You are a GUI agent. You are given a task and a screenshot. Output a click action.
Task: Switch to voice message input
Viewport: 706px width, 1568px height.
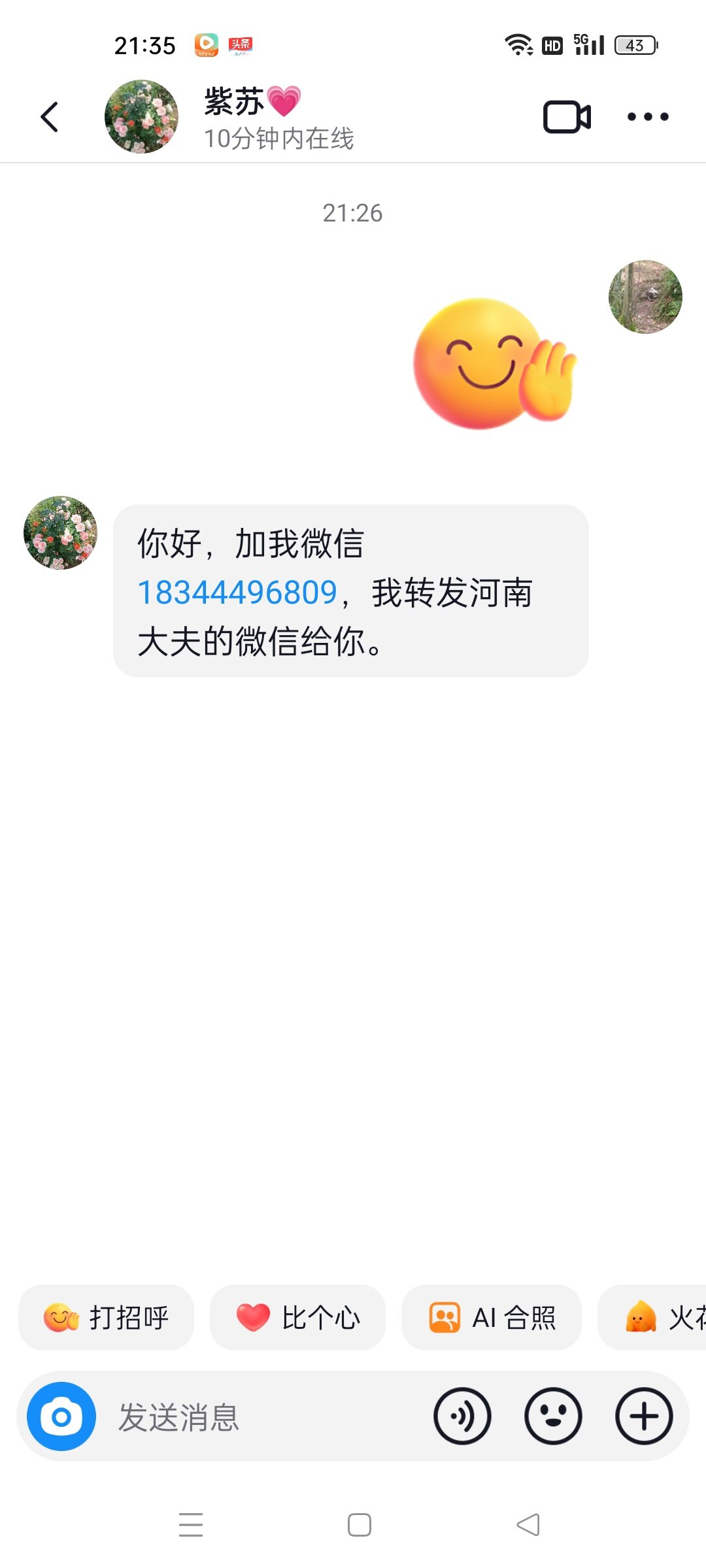coord(462,1416)
